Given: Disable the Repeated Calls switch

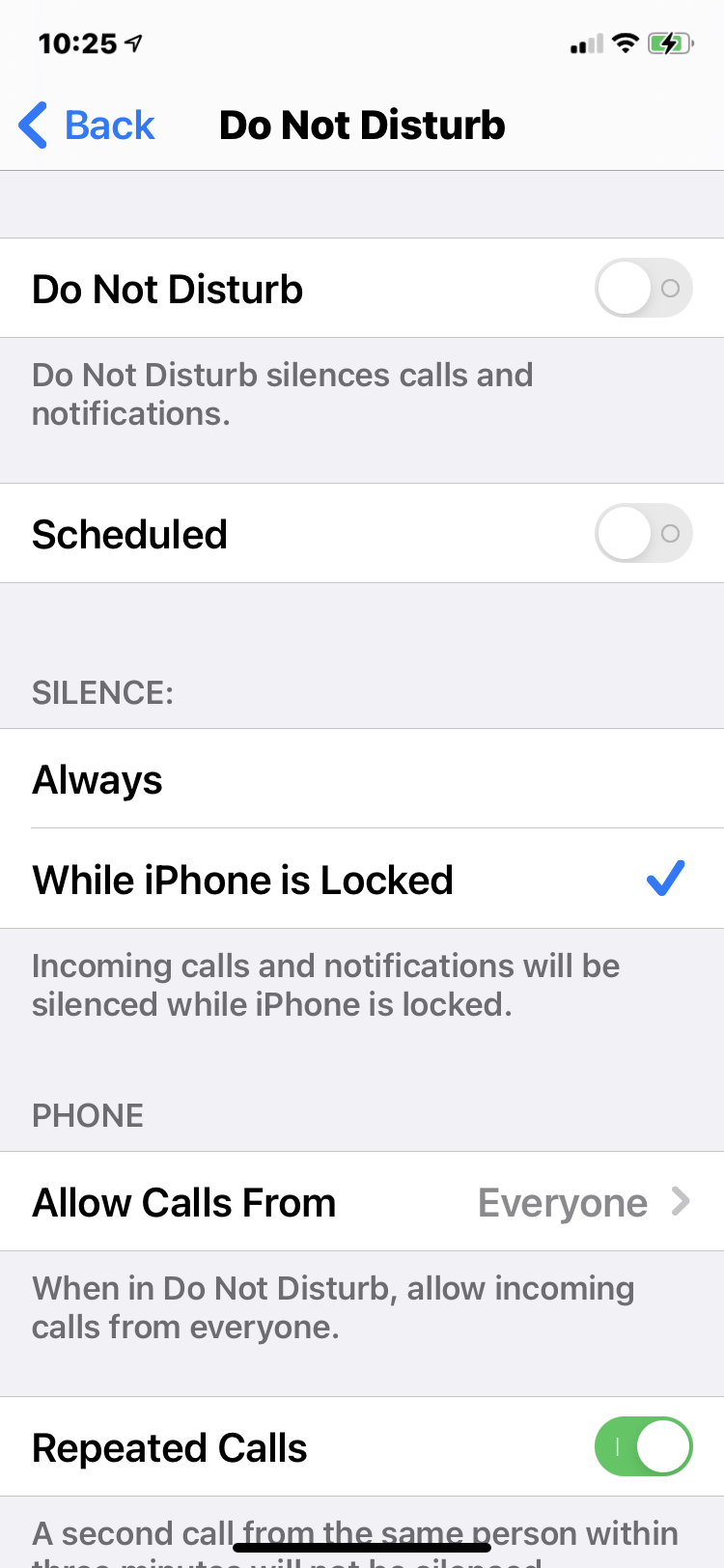Looking at the screenshot, I should coord(644,1446).
